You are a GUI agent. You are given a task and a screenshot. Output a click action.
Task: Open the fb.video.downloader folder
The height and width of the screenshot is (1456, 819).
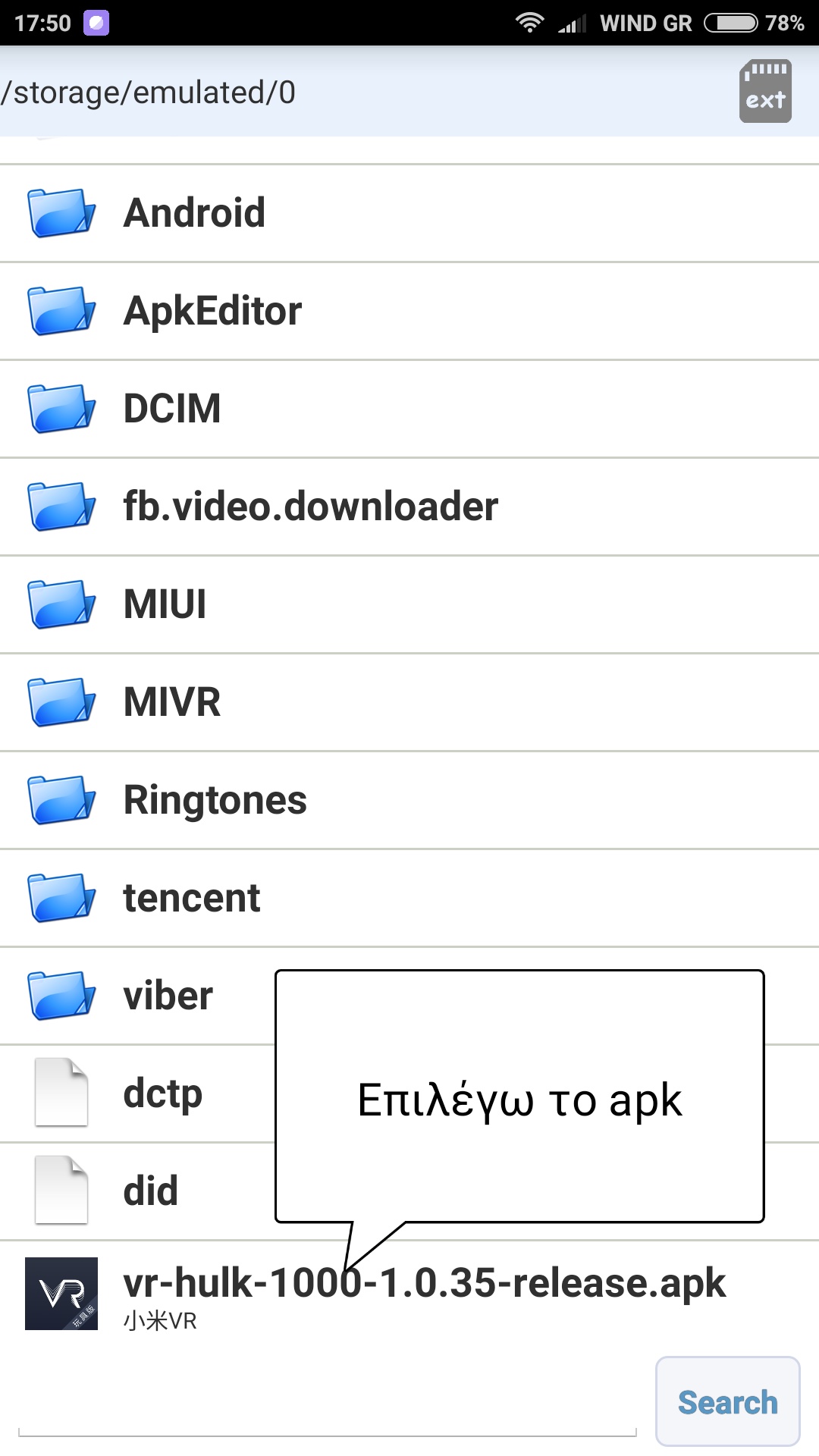click(310, 507)
